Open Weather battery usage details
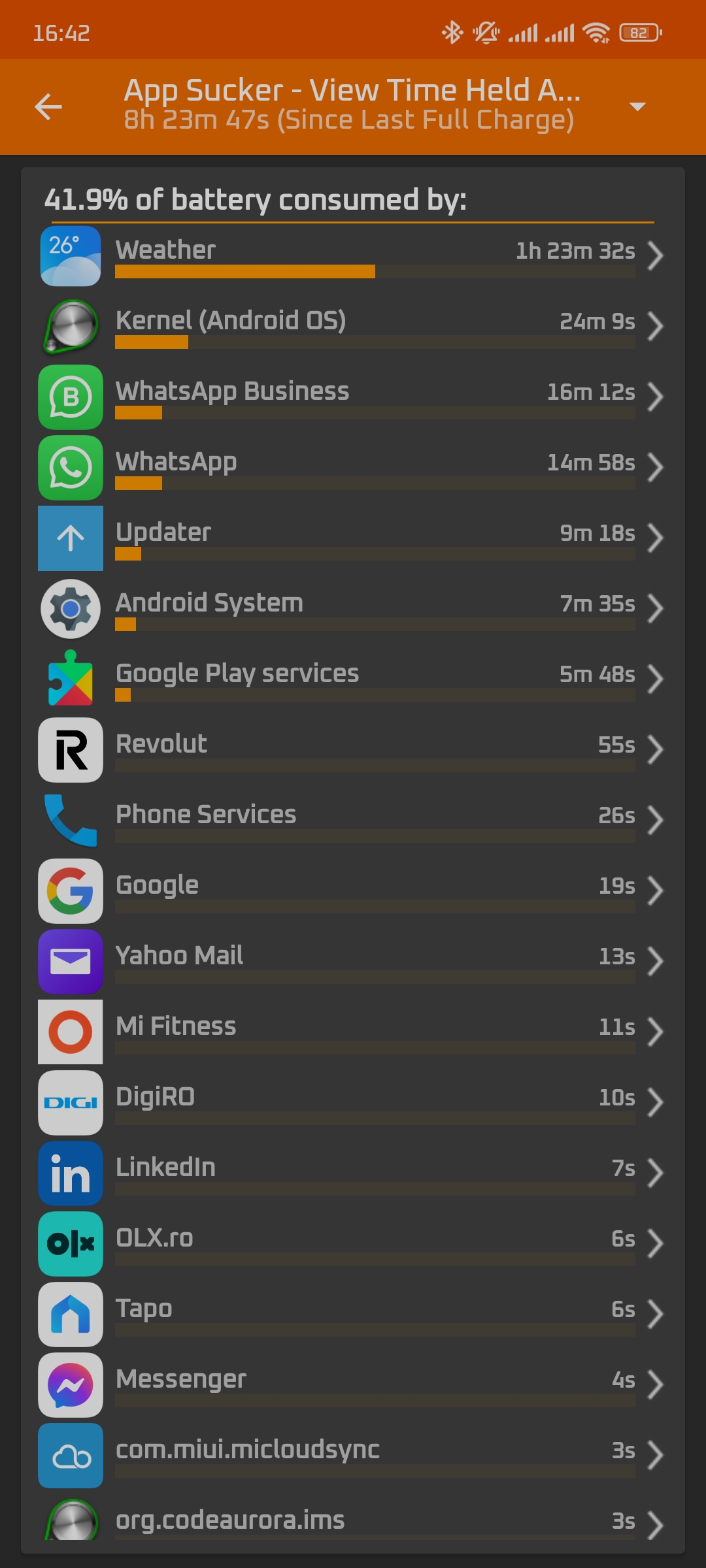The height and width of the screenshot is (1568, 706). click(x=353, y=255)
